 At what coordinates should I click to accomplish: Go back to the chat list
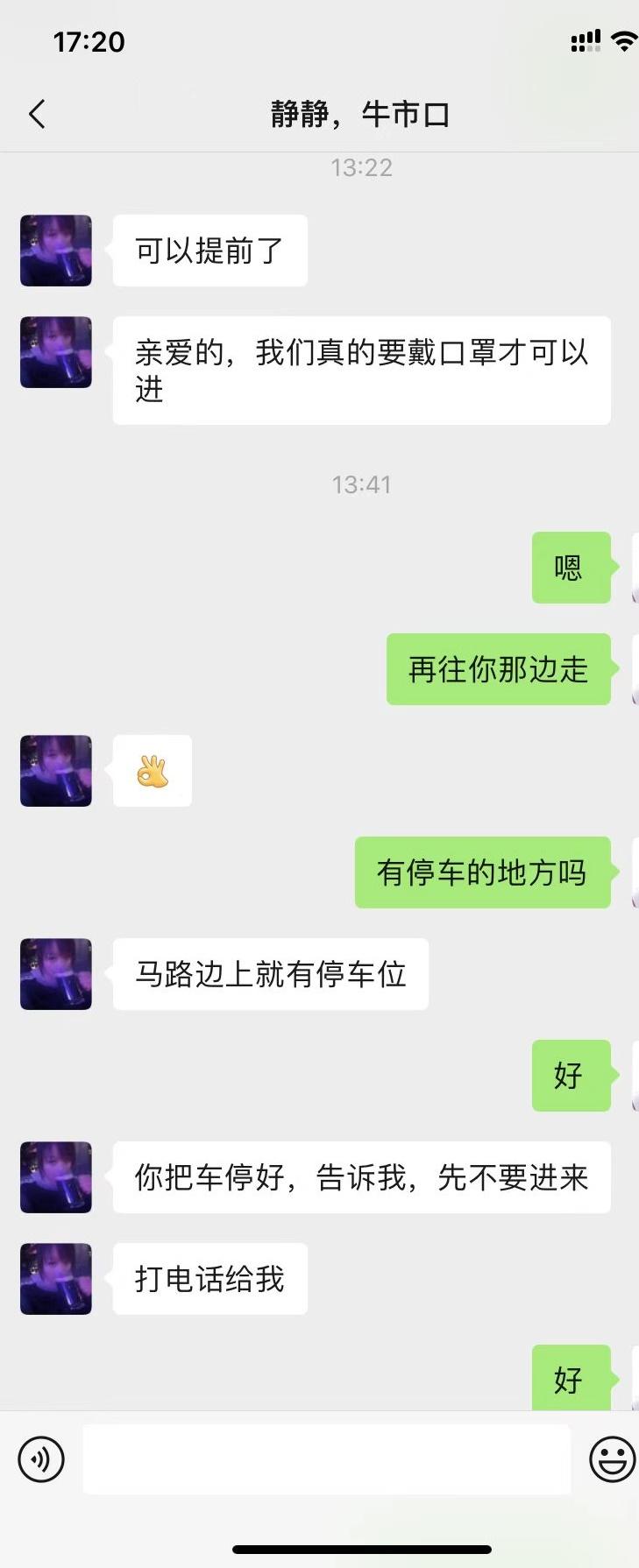click(x=37, y=114)
